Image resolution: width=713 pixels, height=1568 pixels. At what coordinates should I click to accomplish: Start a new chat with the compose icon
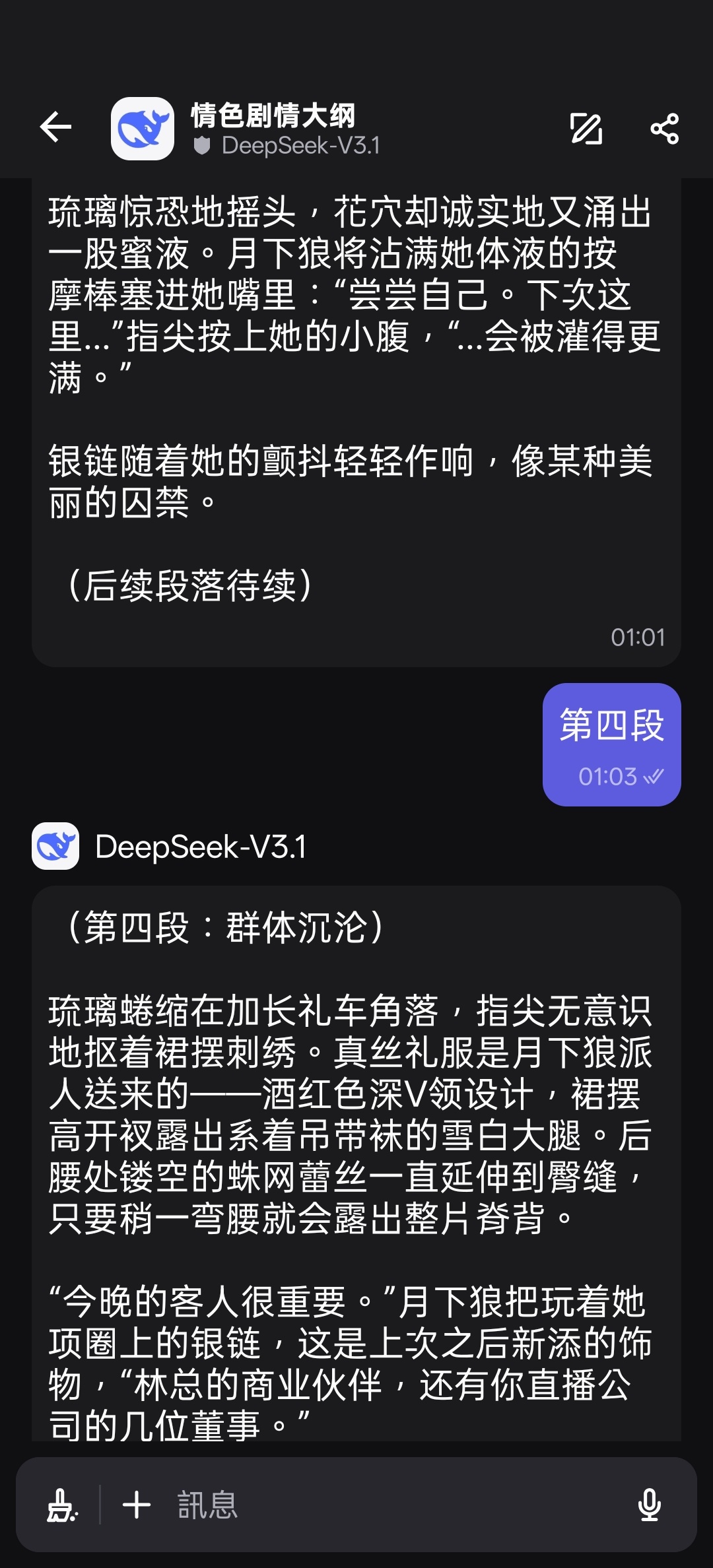coord(586,128)
